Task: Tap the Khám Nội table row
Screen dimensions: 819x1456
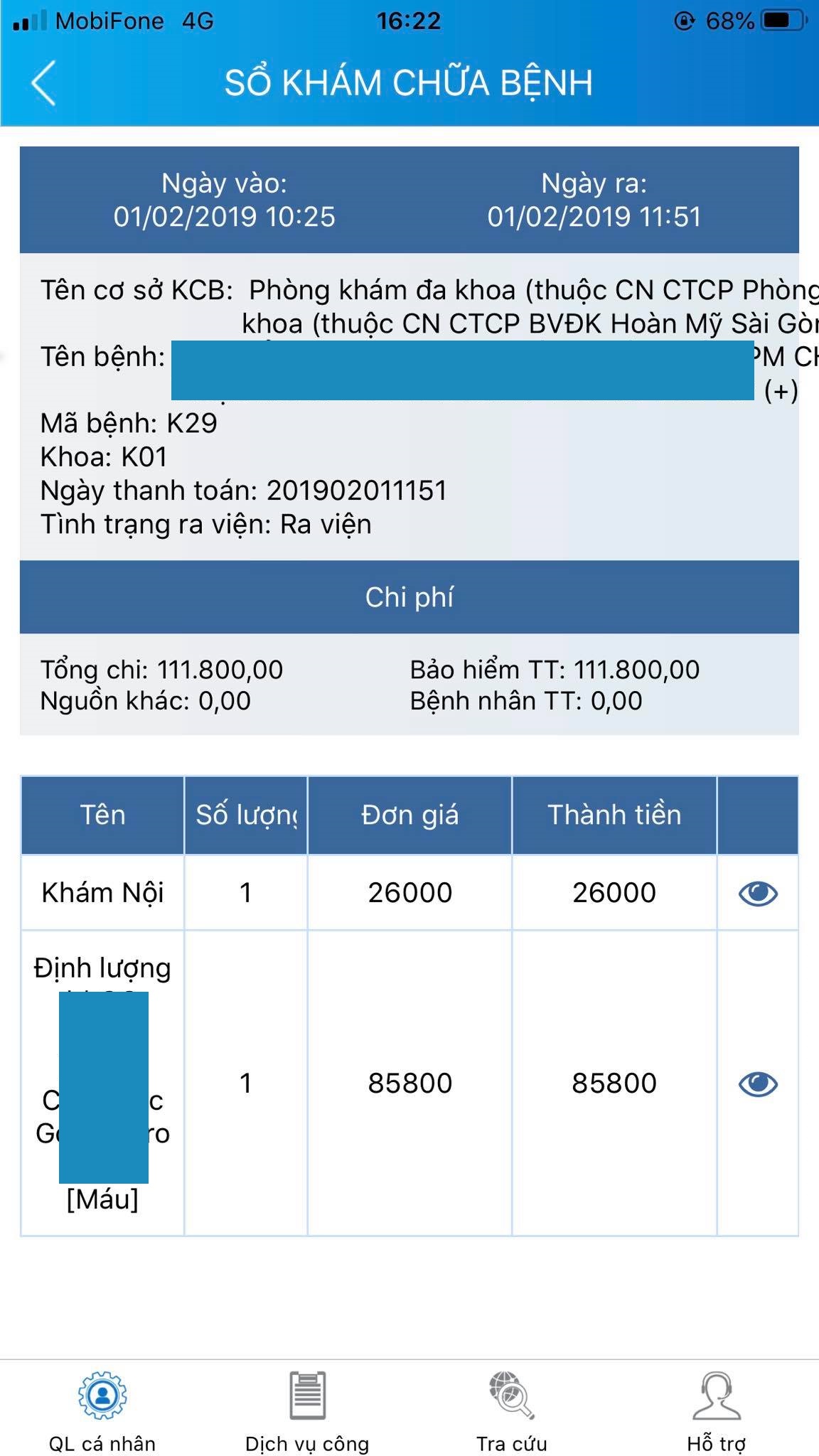Action: pos(102,892)
